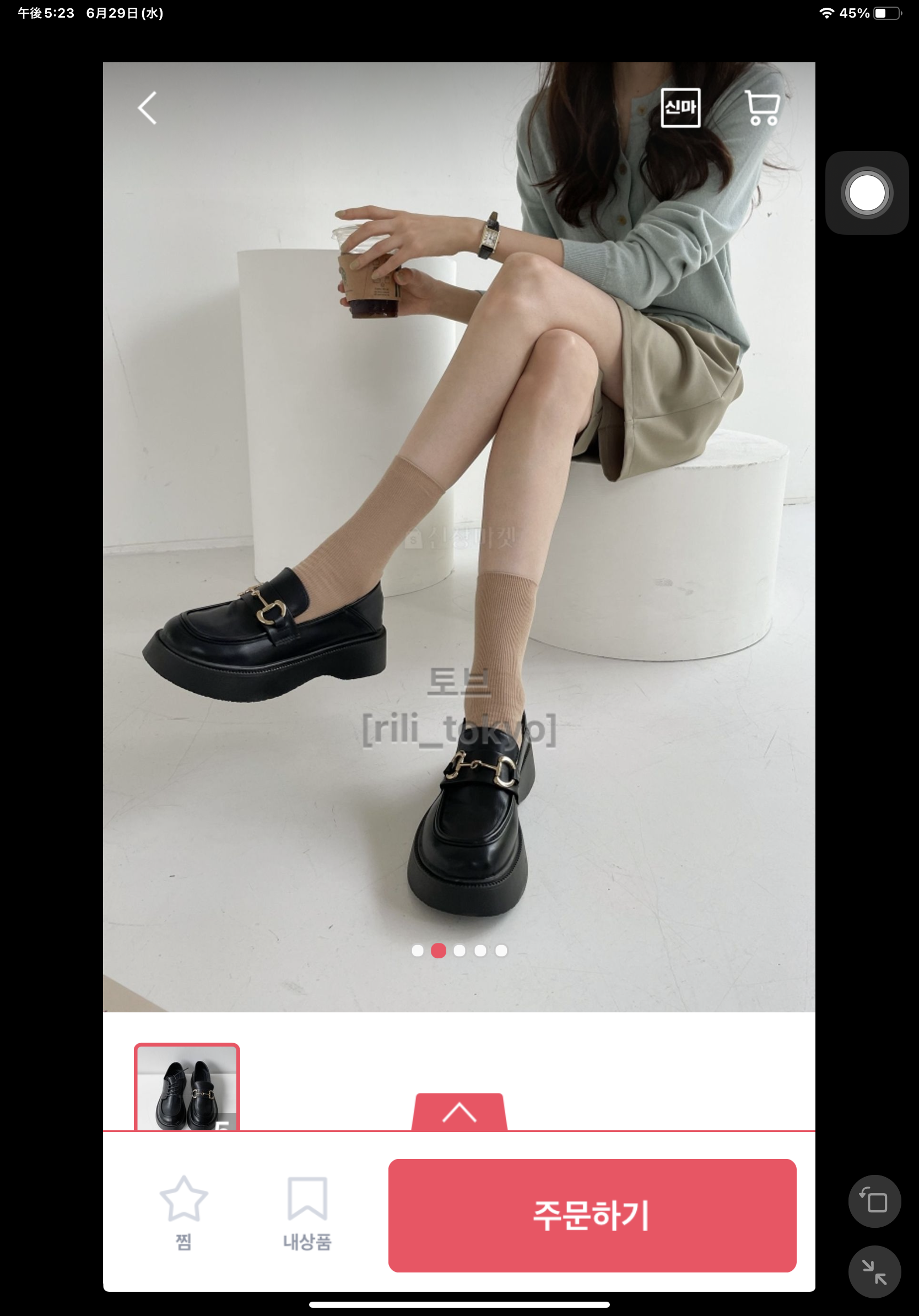Expand the red pull-up panel
Image resolution: width=919 pixels, height=1316 pixels.
point(459,1113)
